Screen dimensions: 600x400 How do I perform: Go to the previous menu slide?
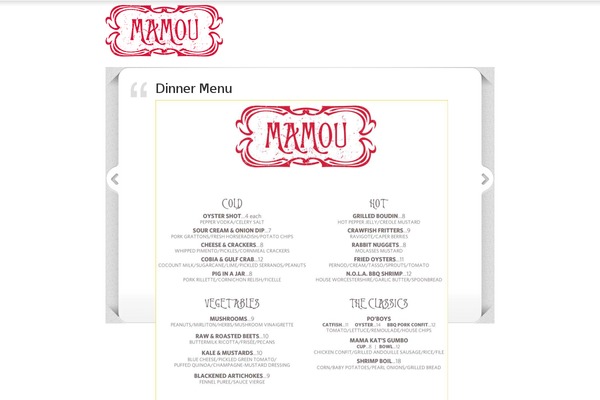pos(115,180)
